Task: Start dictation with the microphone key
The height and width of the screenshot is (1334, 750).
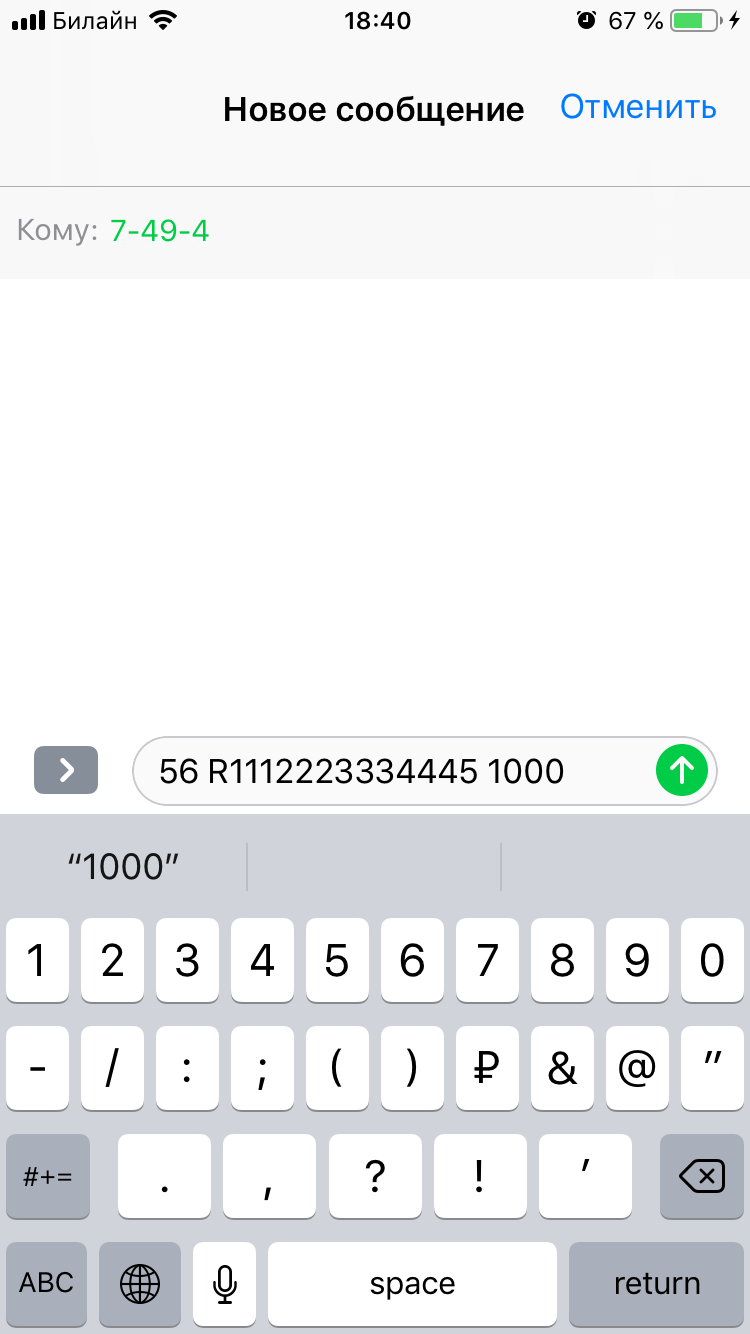Action: click(x=225, y=1283)
